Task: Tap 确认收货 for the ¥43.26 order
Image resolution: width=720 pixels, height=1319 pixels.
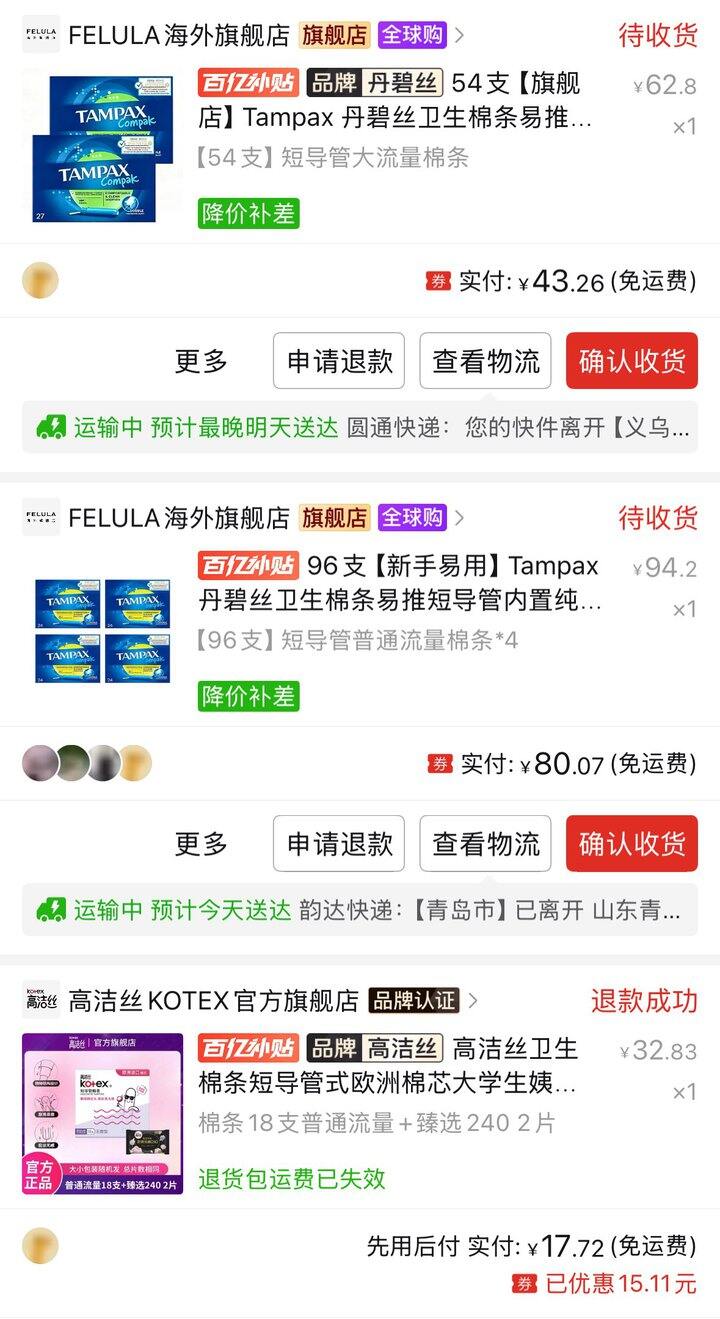Action: [x=631, y=361]
